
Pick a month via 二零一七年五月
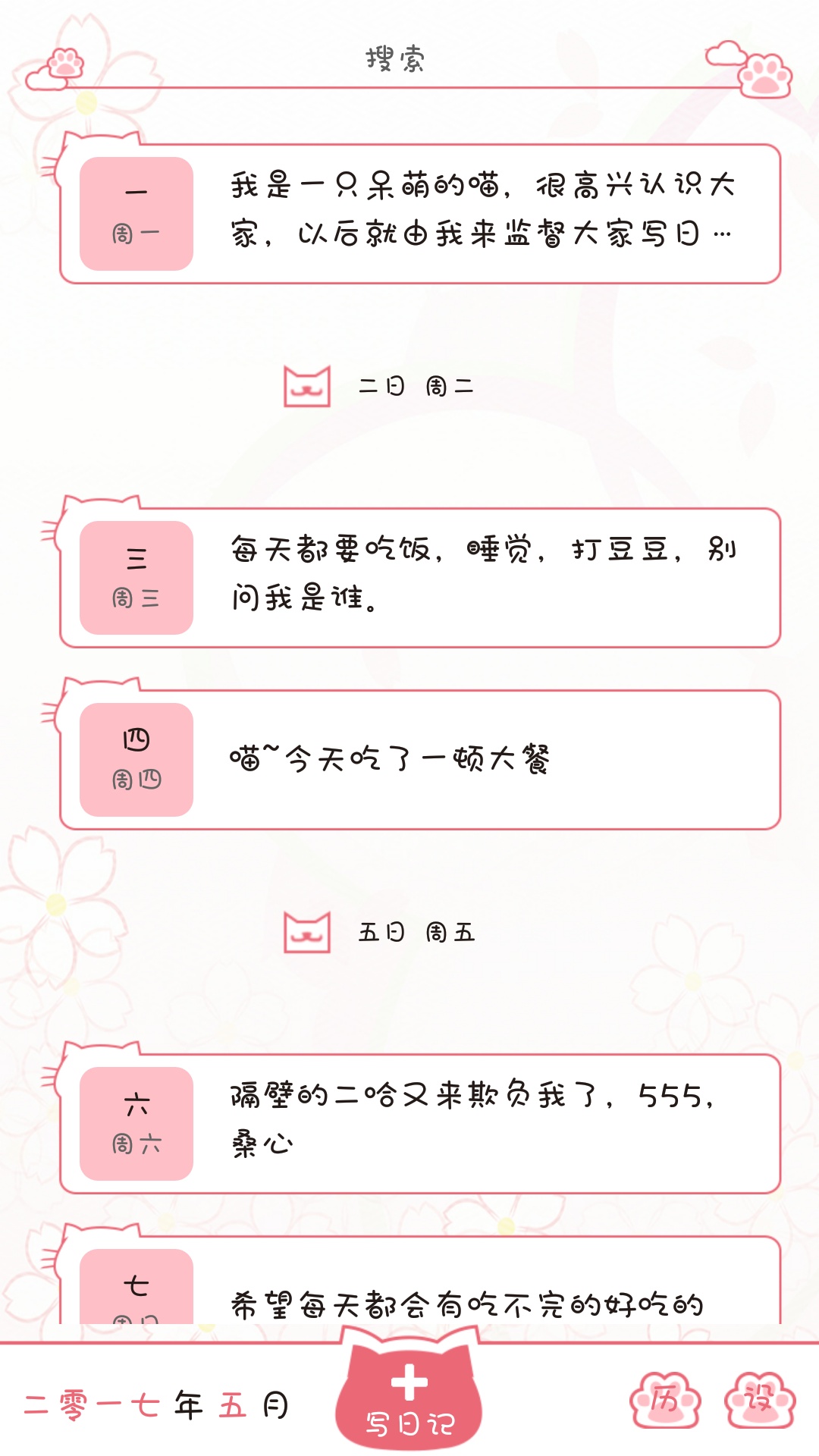point(156,1406)
